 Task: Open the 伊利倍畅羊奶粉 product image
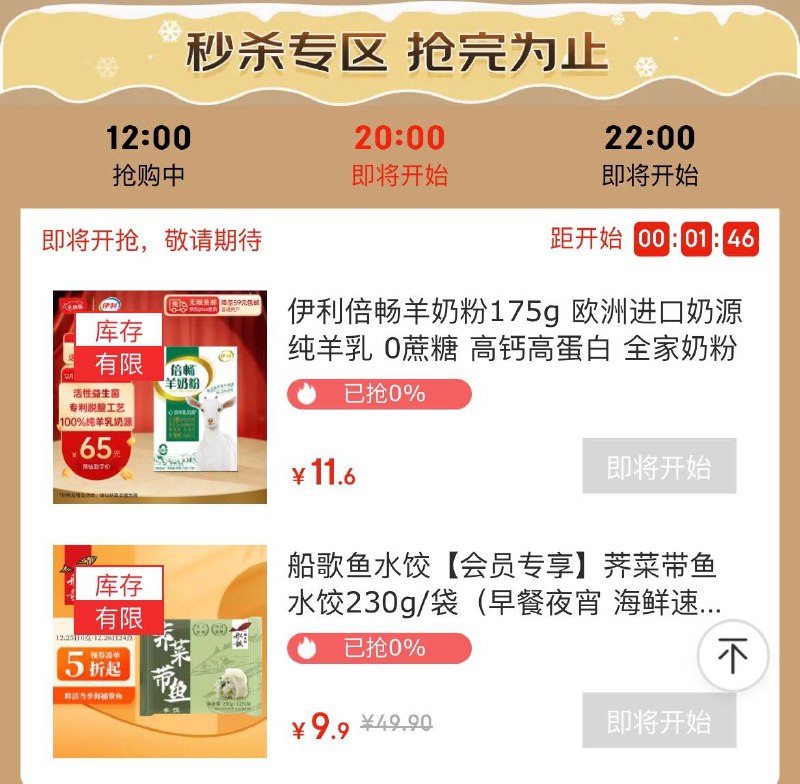pos(160,397)
